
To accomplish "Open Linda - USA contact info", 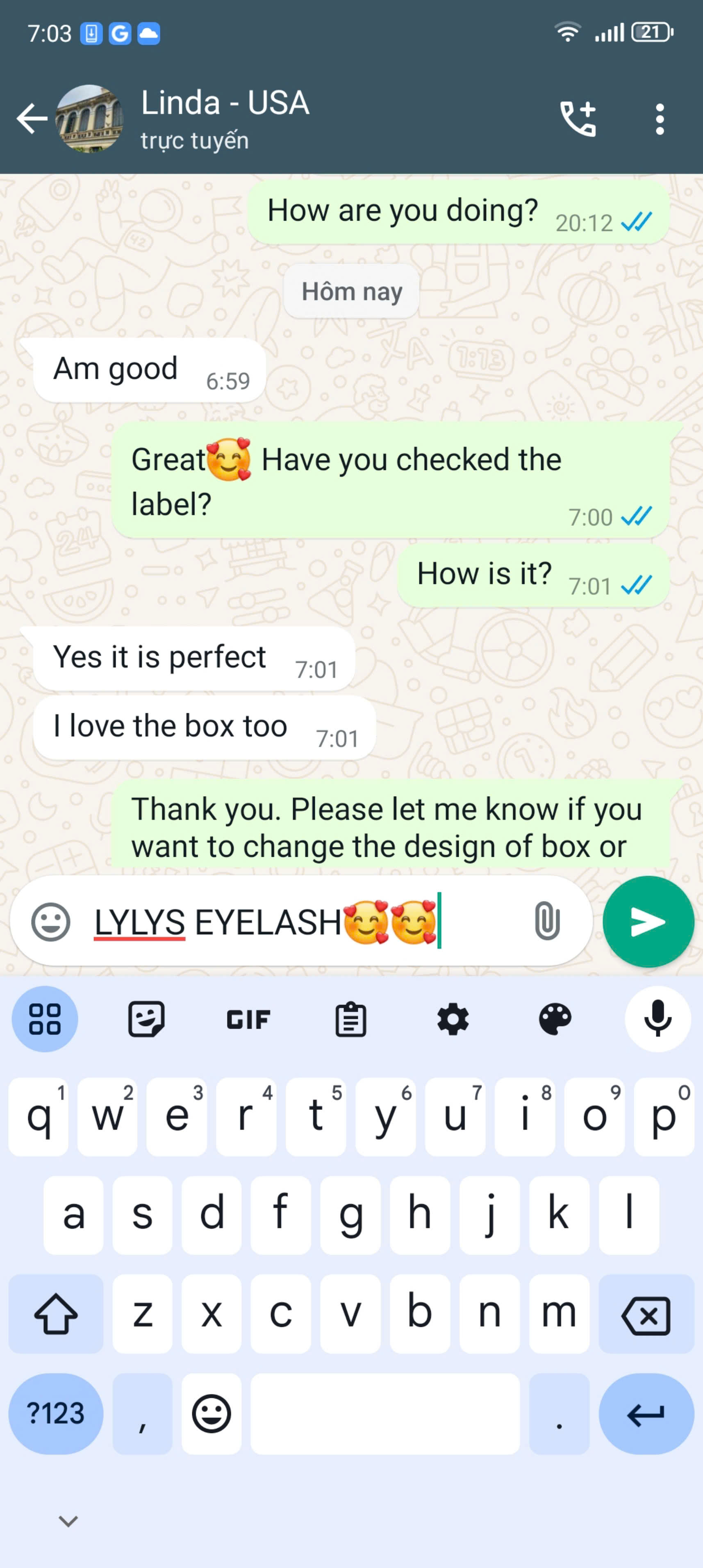I will [225, 118].
